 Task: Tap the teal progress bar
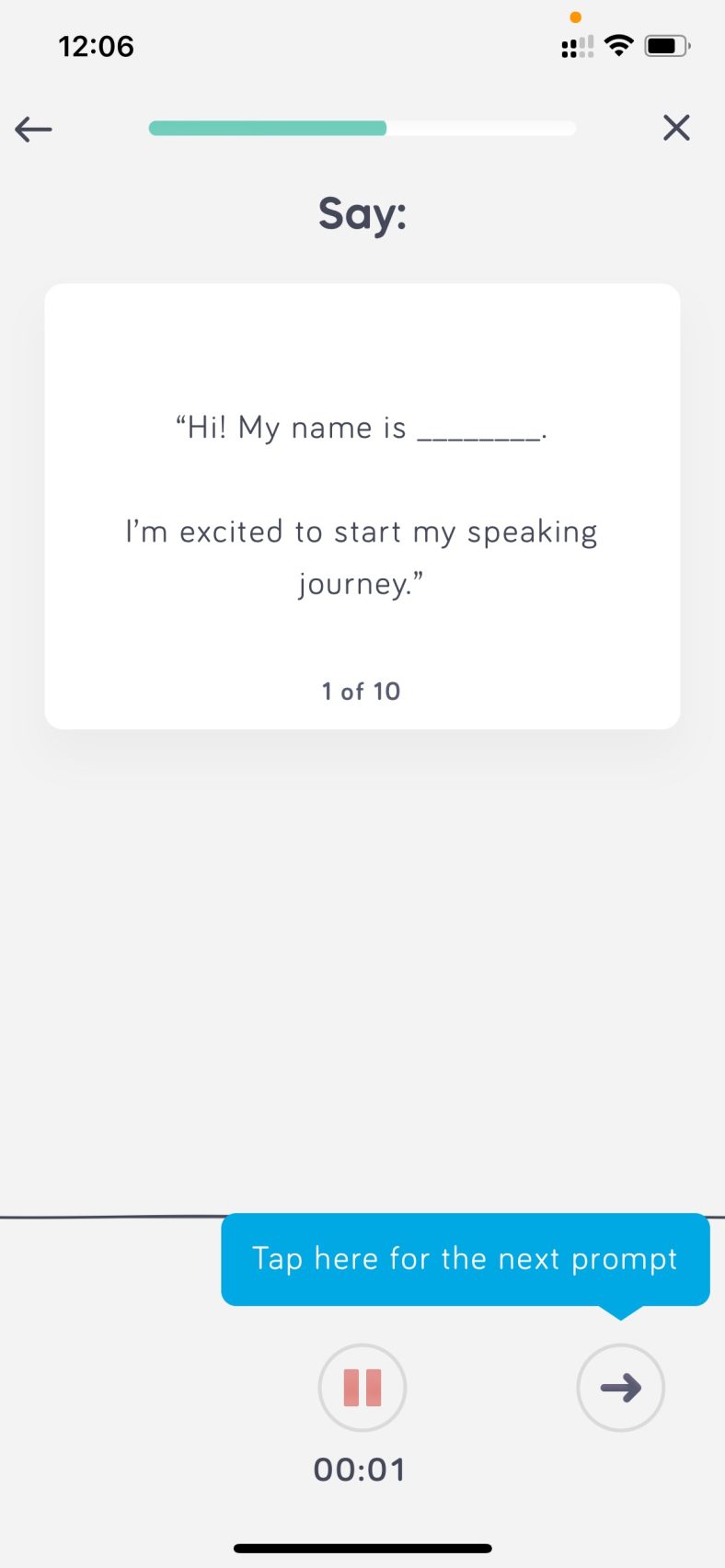click(x=267, y=128)
